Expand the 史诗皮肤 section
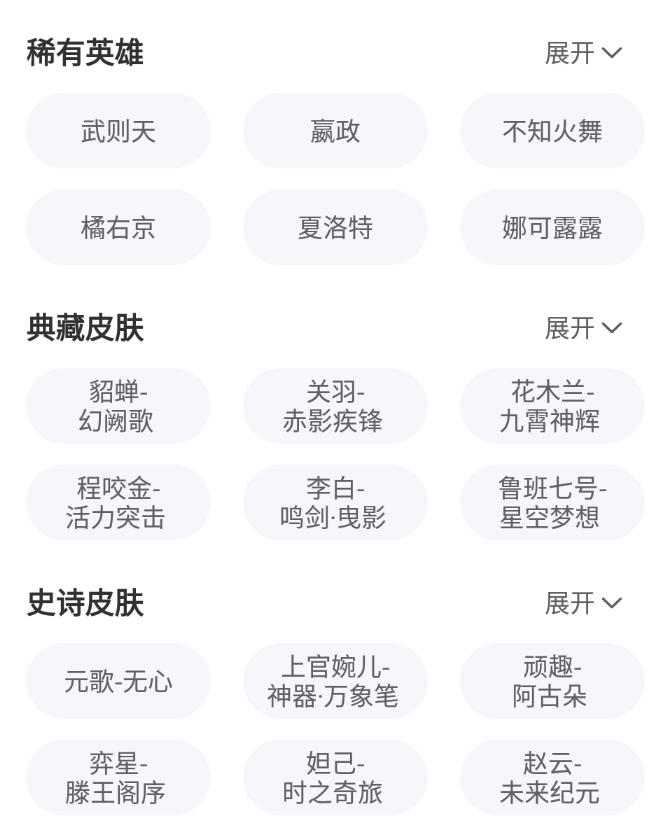The width and height of the screenshot is (650, 840). pyautogui.click(x=583, y=603)
